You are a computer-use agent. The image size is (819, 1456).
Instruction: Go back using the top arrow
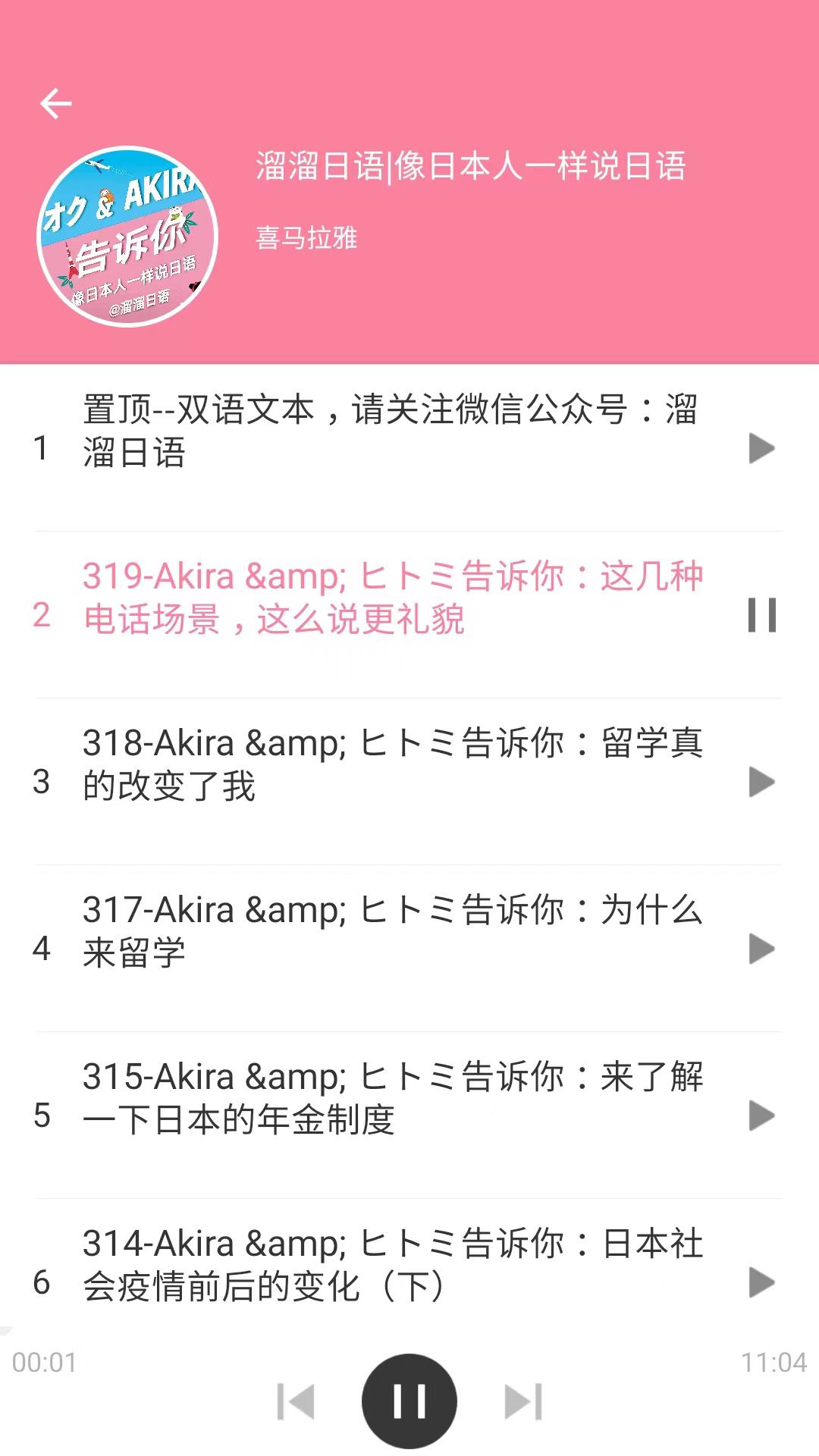[x=55, y=103]
